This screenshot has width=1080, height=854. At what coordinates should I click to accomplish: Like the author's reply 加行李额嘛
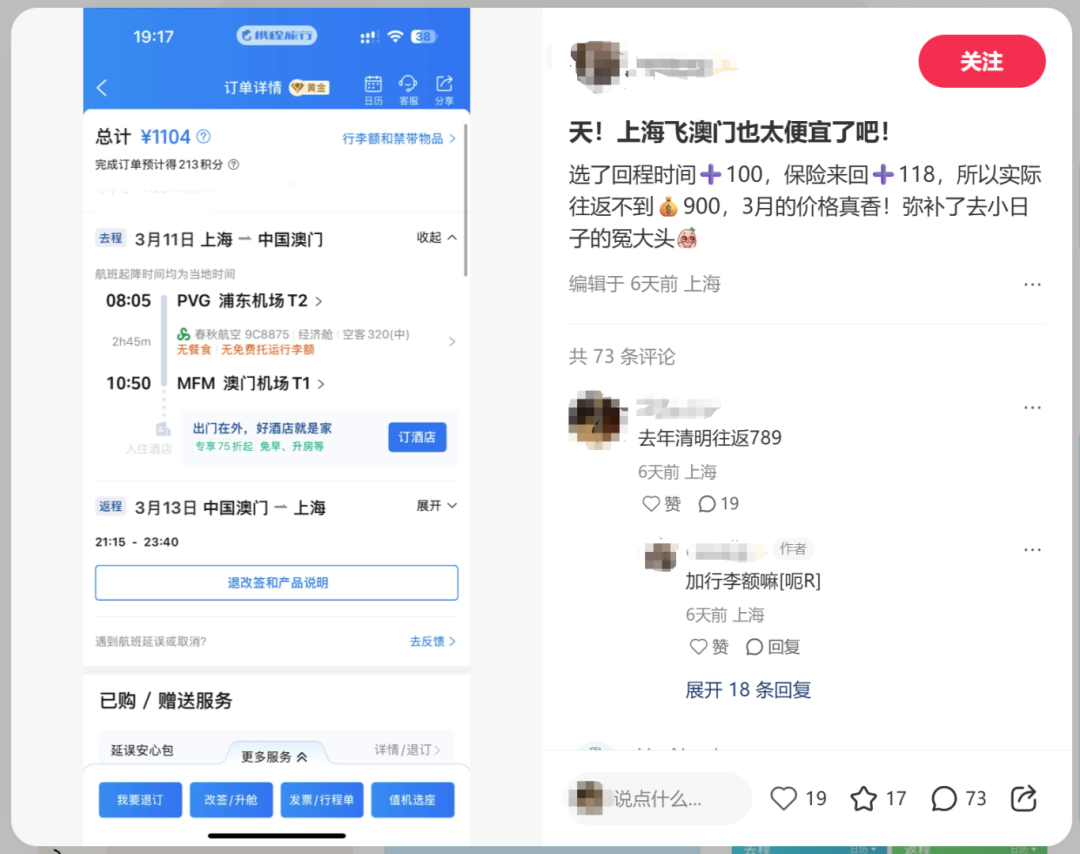coord(709,647)
